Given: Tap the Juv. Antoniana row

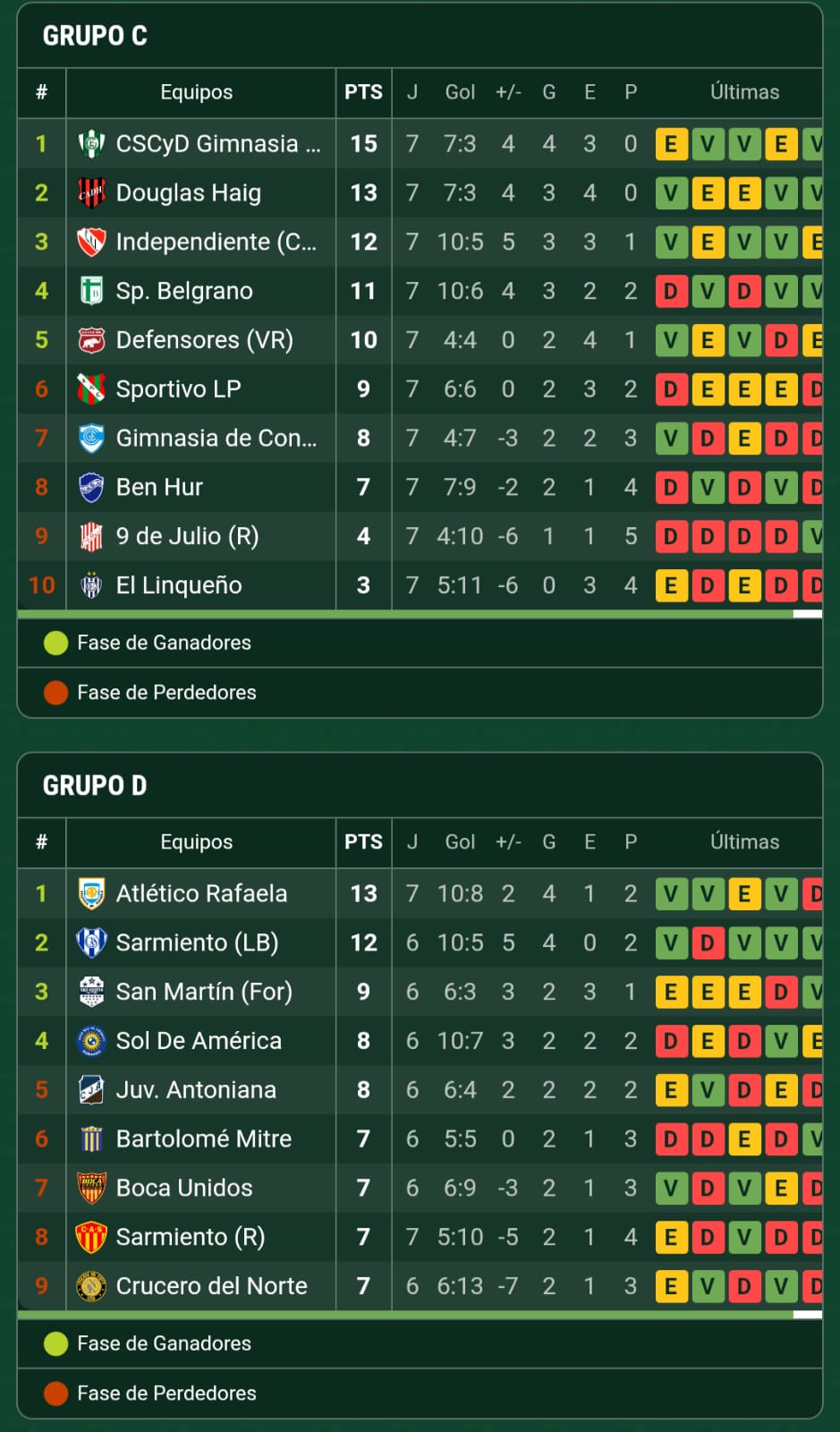Looking at the screenshot, I should pyautogui.click(x=196, y=1090).
